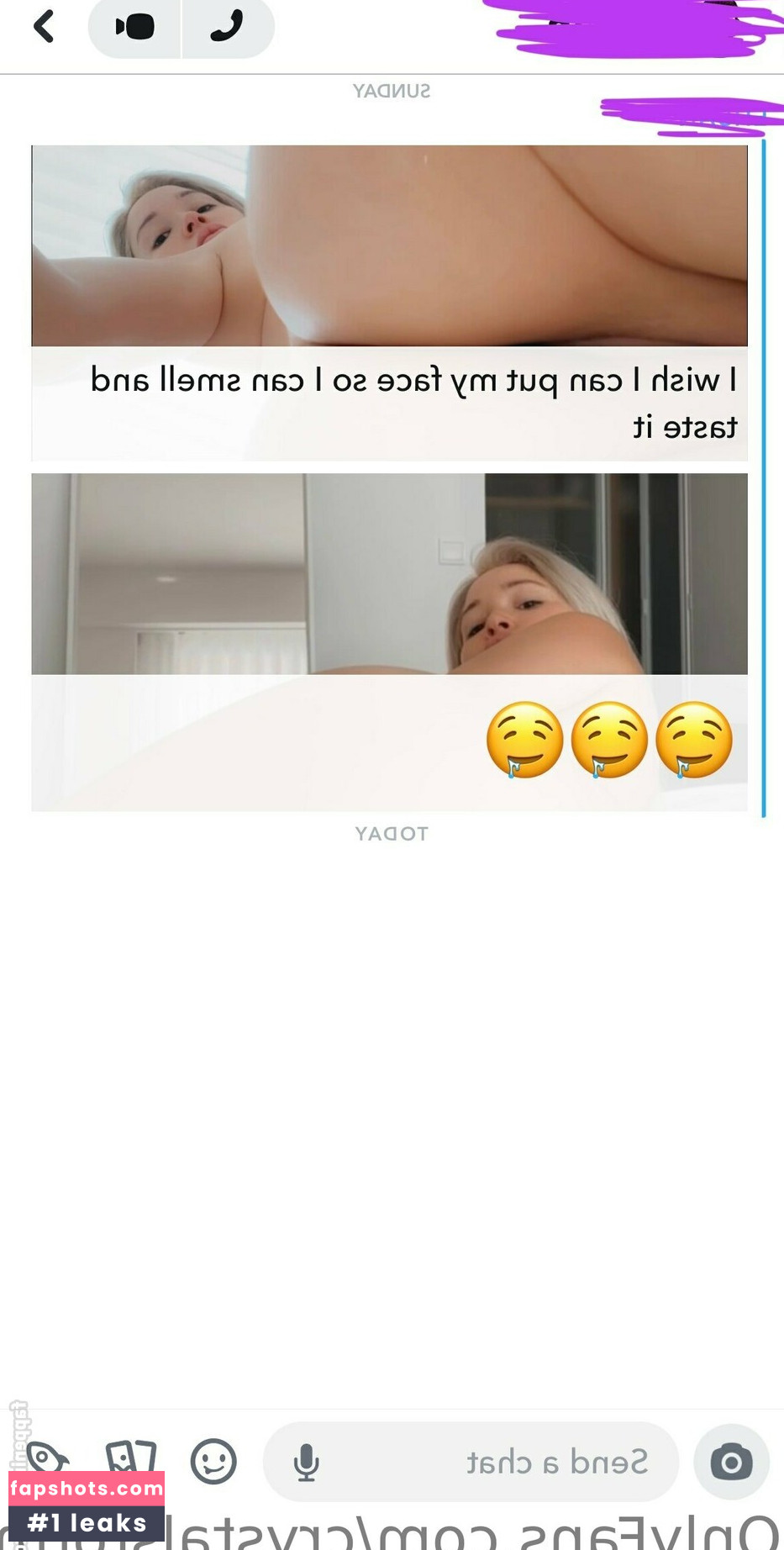Tap the rocket icon

pos(47,1457)
